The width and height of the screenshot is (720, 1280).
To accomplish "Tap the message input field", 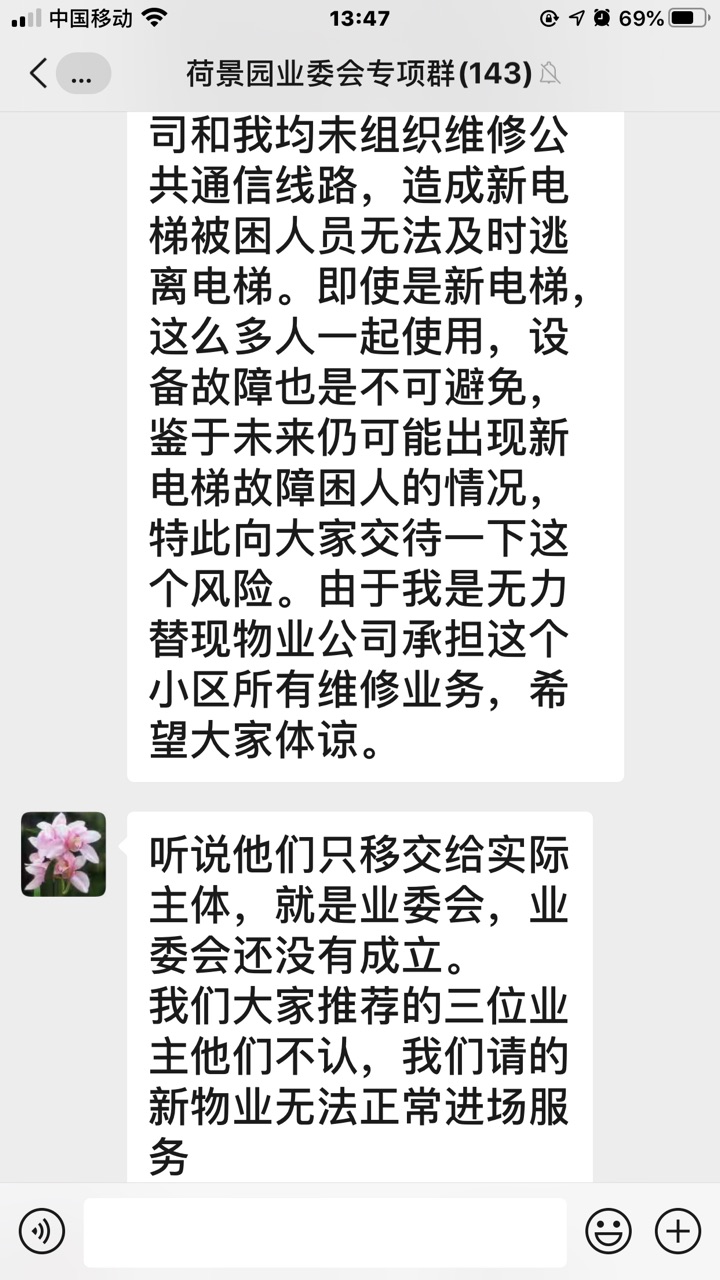I will pyautogui.click(x=325, y=1232).
